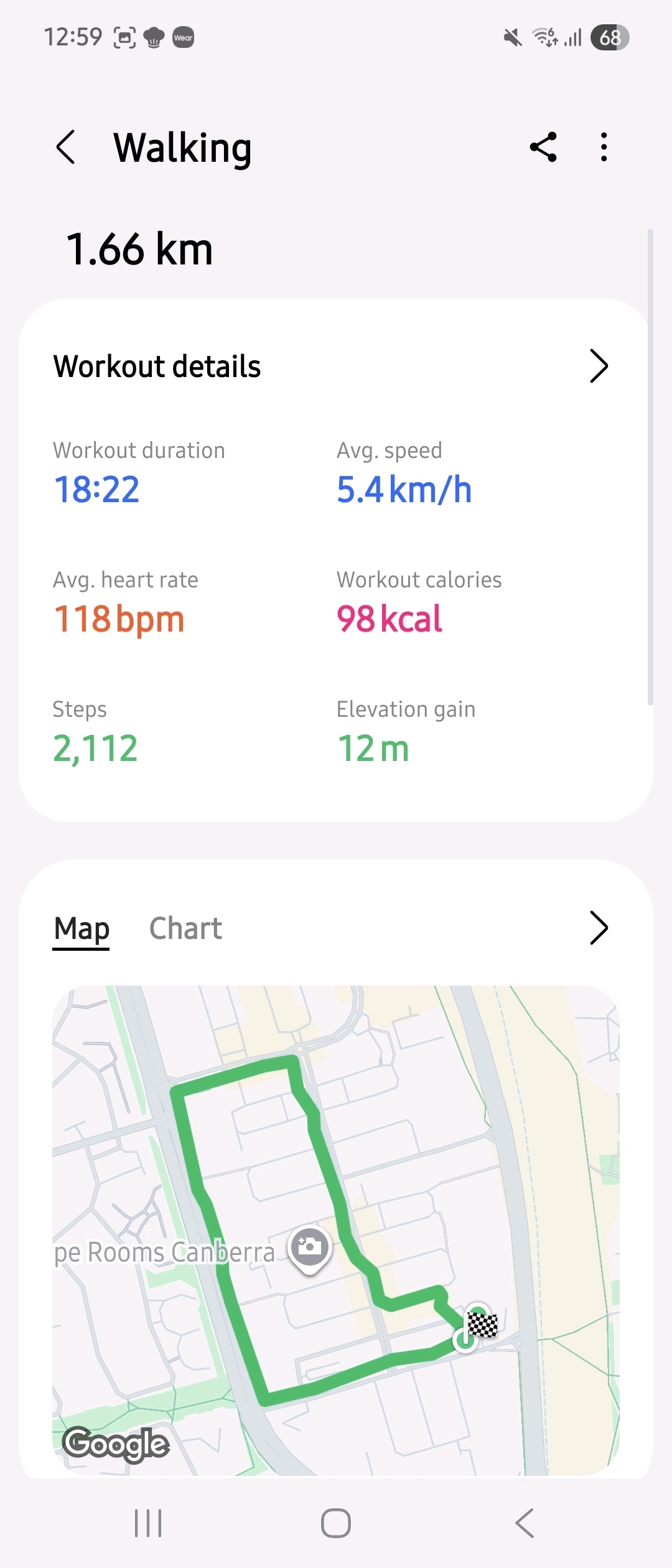Image resolution: width=672 pixels, height=1568 pixels.
Task: Open recent apps from navigation bar
Action: [148, 1523]
